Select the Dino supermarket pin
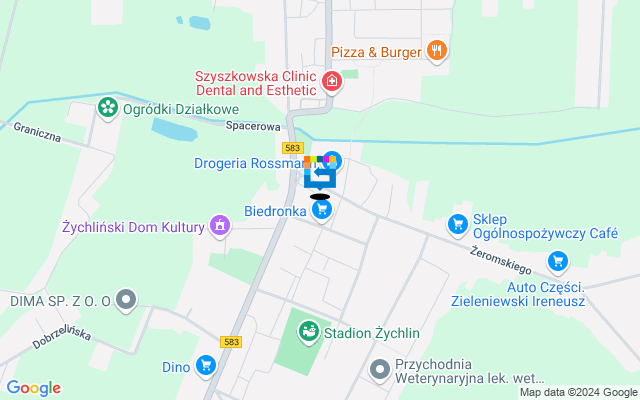 207,366
